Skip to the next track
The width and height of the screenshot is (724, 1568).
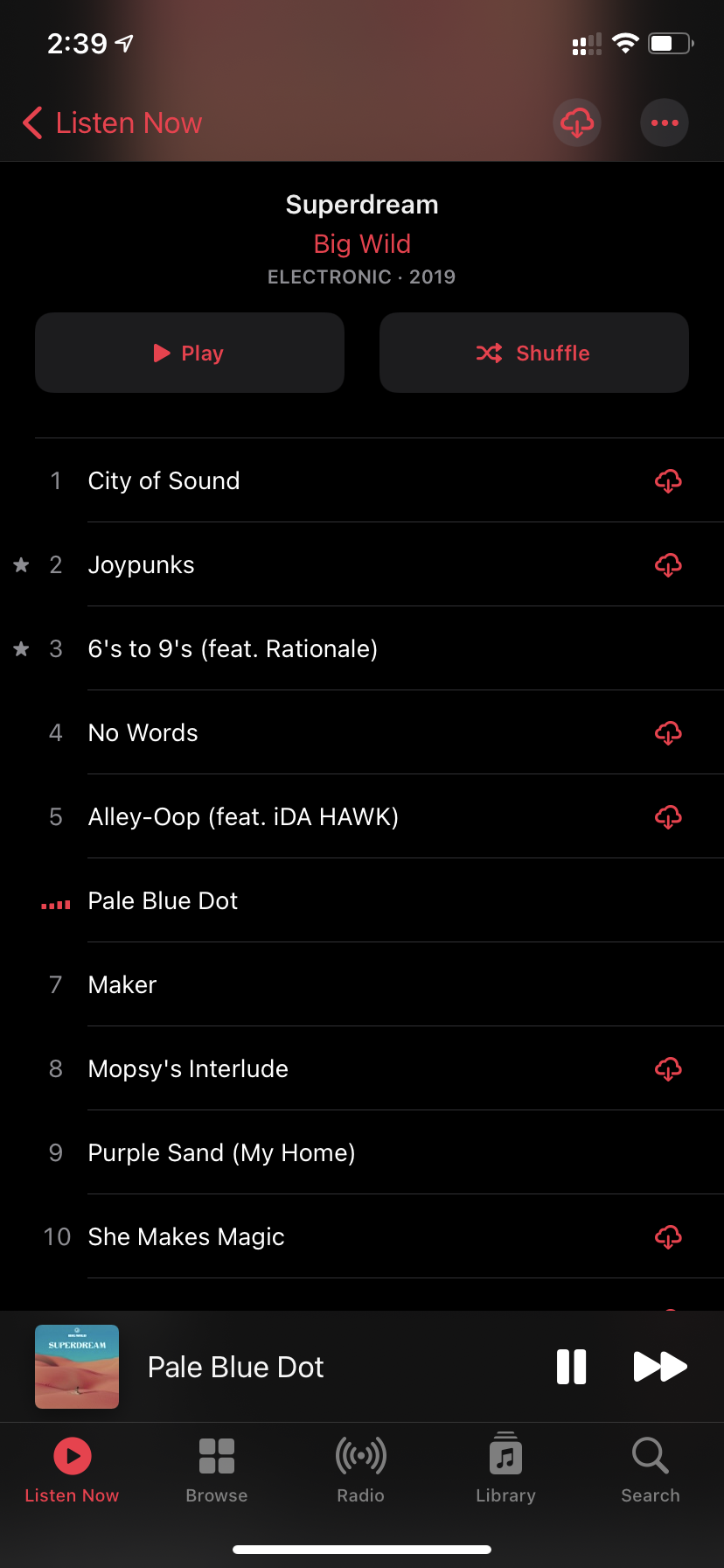[660, 1367]
